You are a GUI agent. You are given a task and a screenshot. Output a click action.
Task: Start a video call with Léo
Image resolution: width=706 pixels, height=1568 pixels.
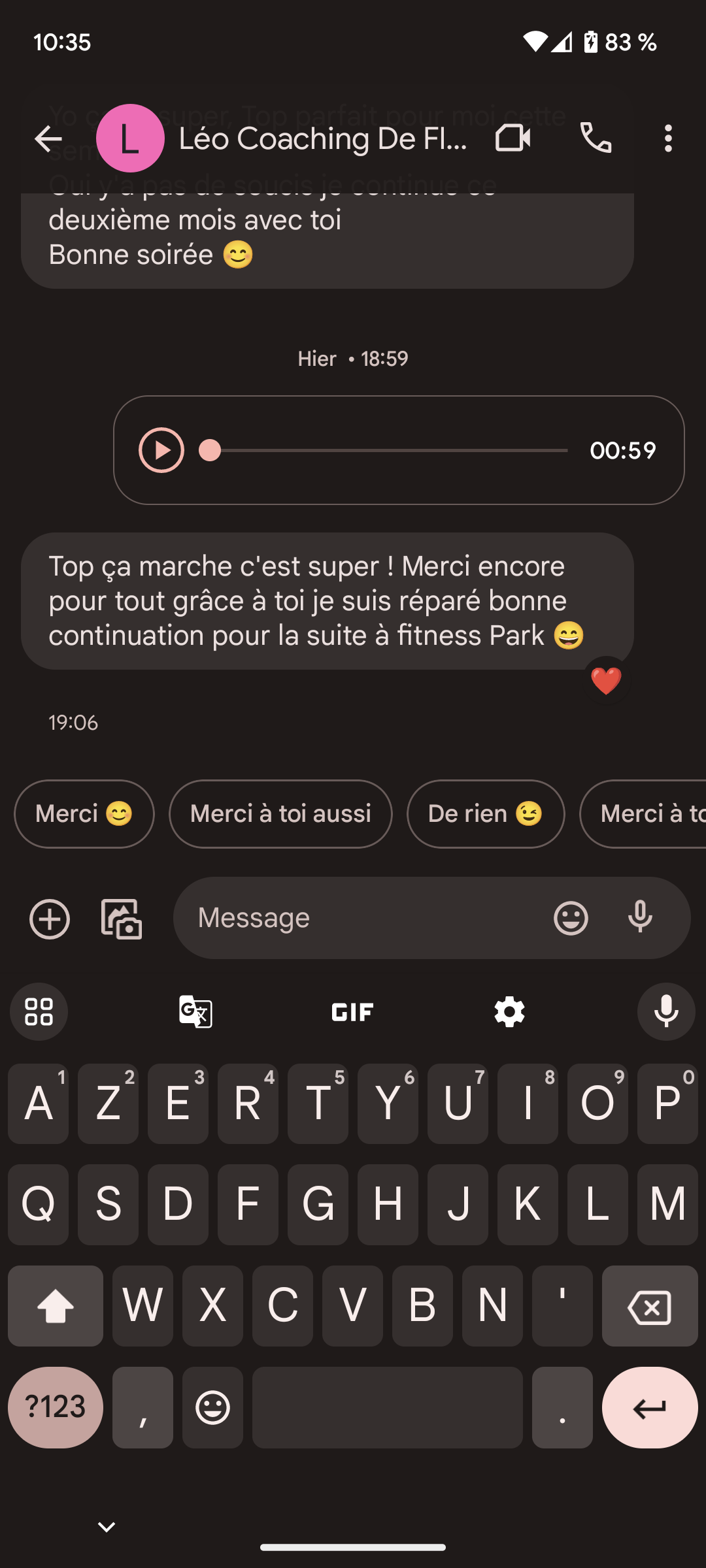tap(513, 138)
